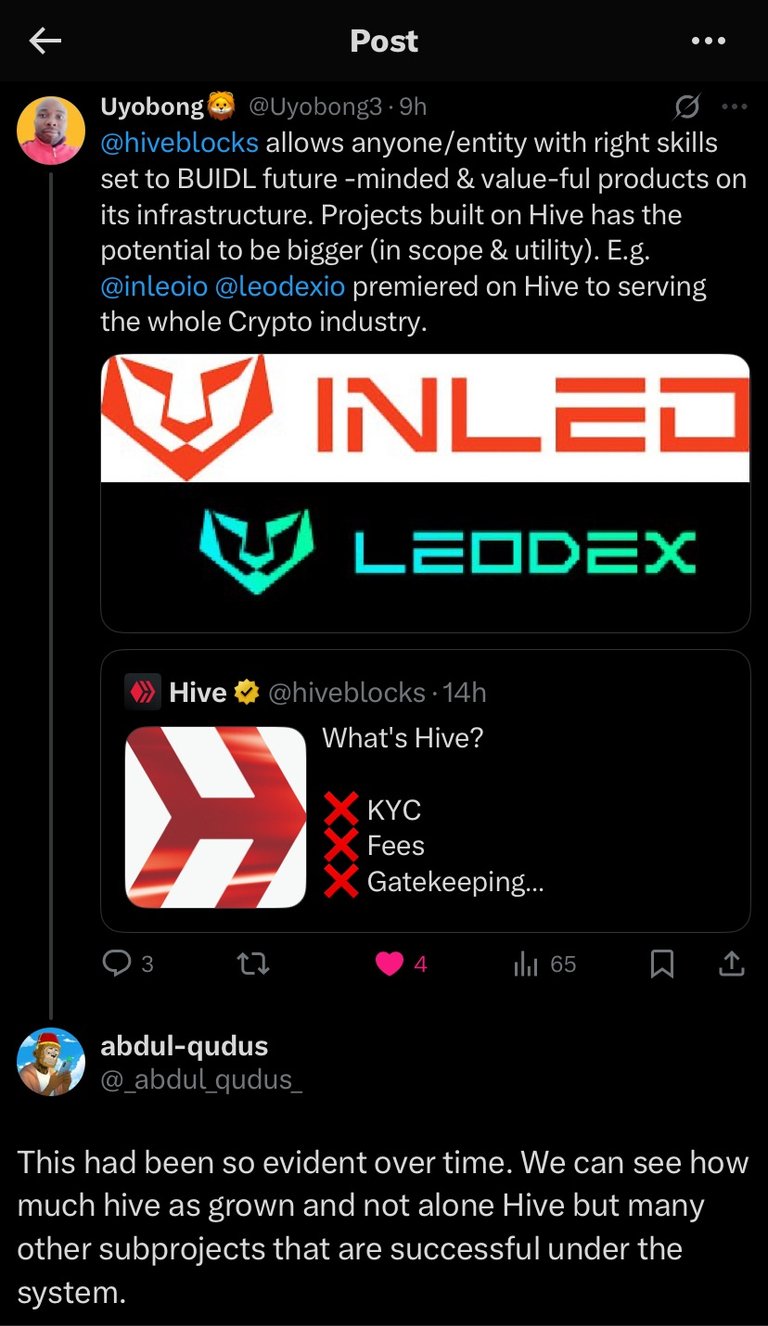768x1326 pixels.
Task: View analytics for Uyobong's post
Action: click(527, 964)
